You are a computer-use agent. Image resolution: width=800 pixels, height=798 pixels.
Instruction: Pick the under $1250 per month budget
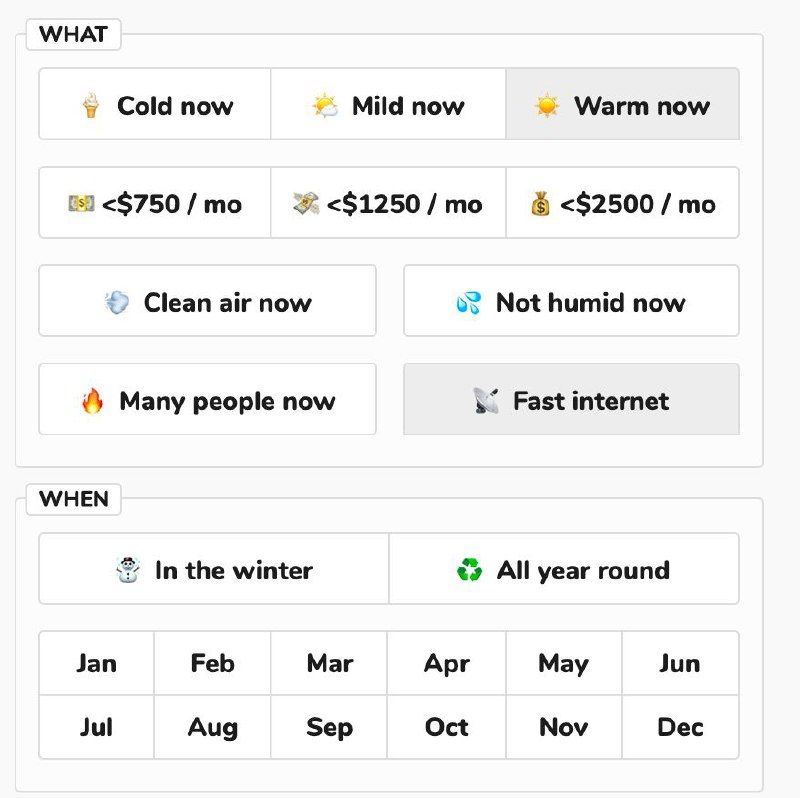pos(388,204)
